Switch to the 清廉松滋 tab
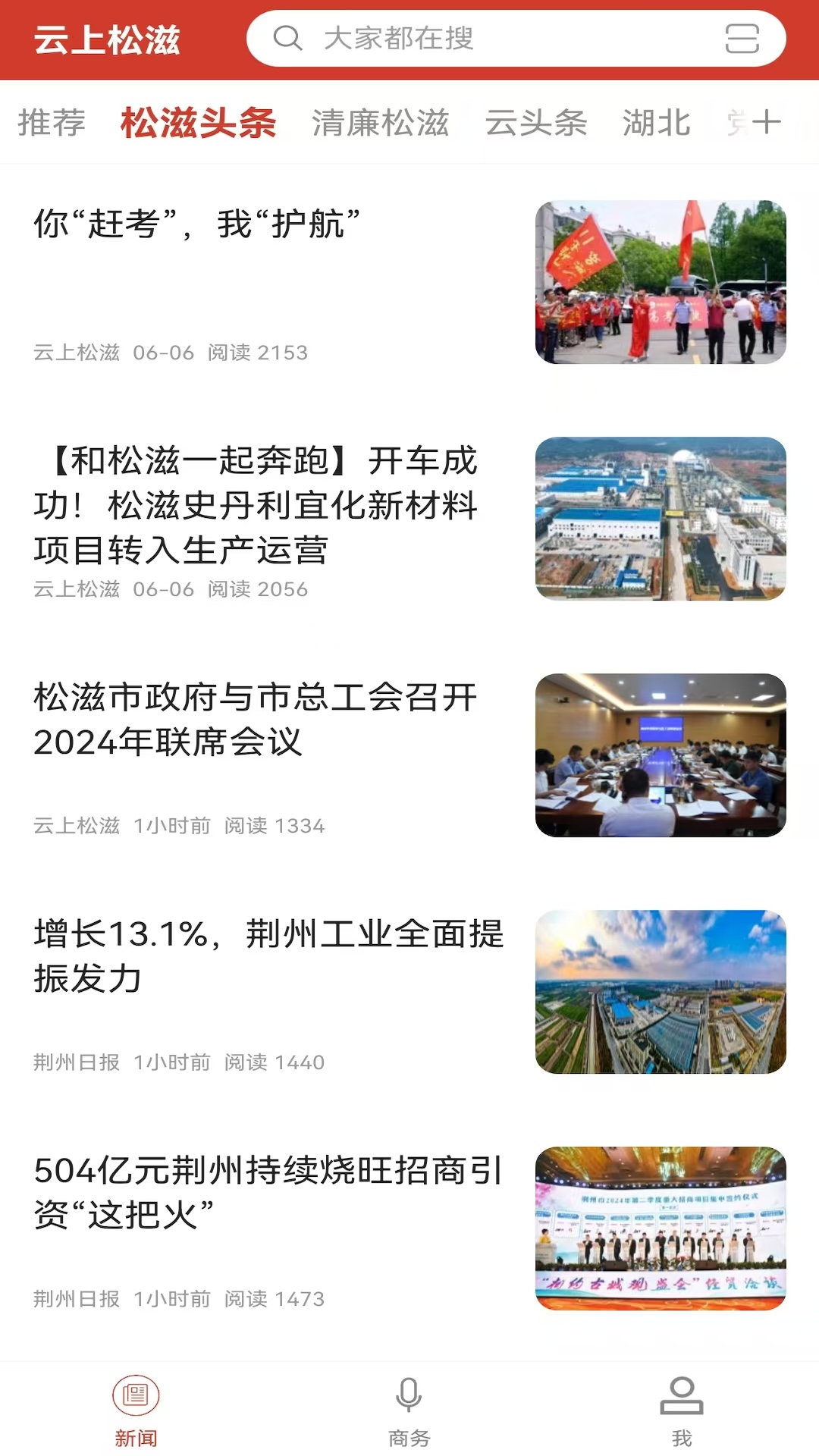The height and width of the screenshot is (1456, 819). [380, 121]
